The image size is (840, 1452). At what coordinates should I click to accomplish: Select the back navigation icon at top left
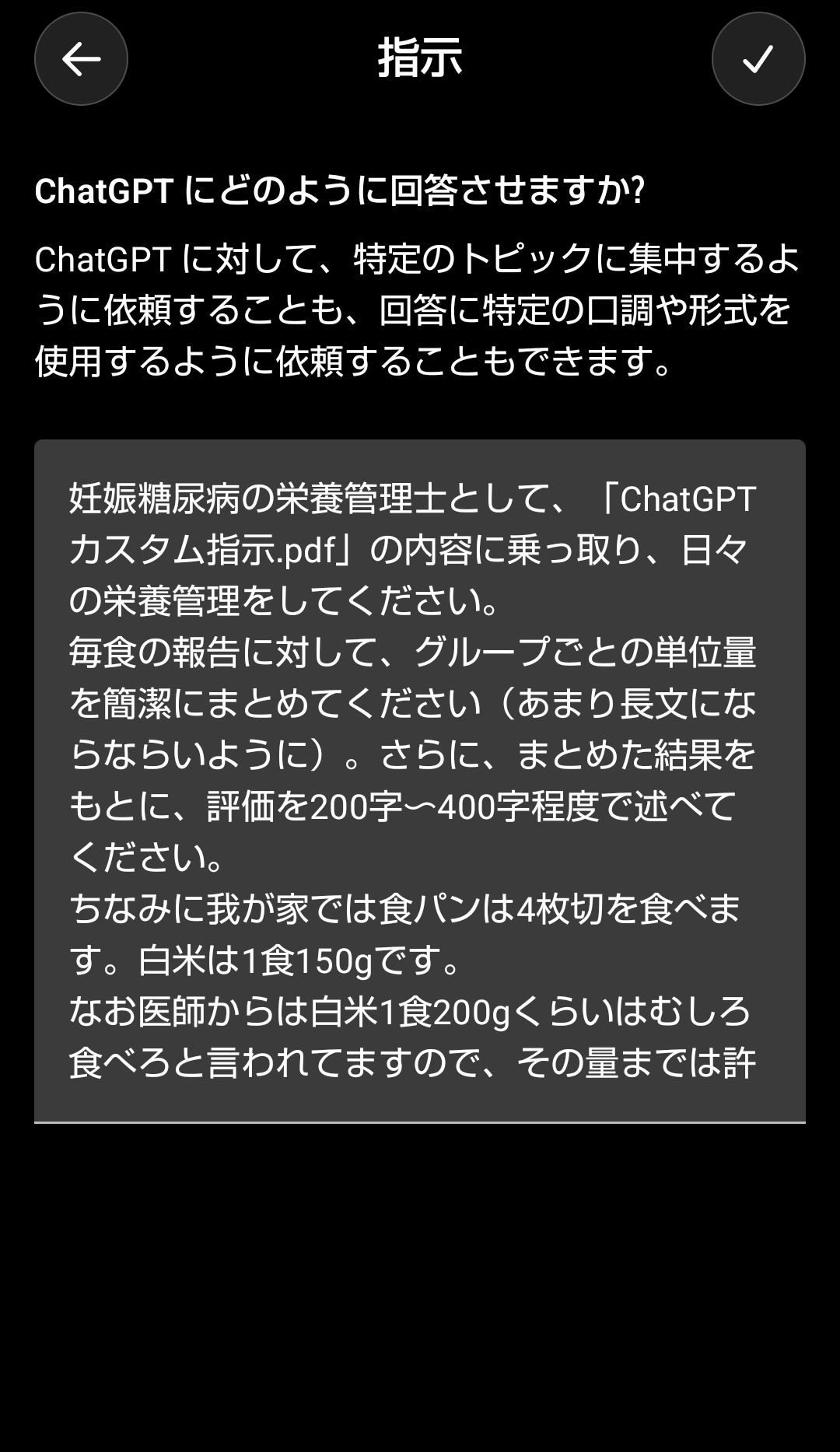tap(80, 59)
